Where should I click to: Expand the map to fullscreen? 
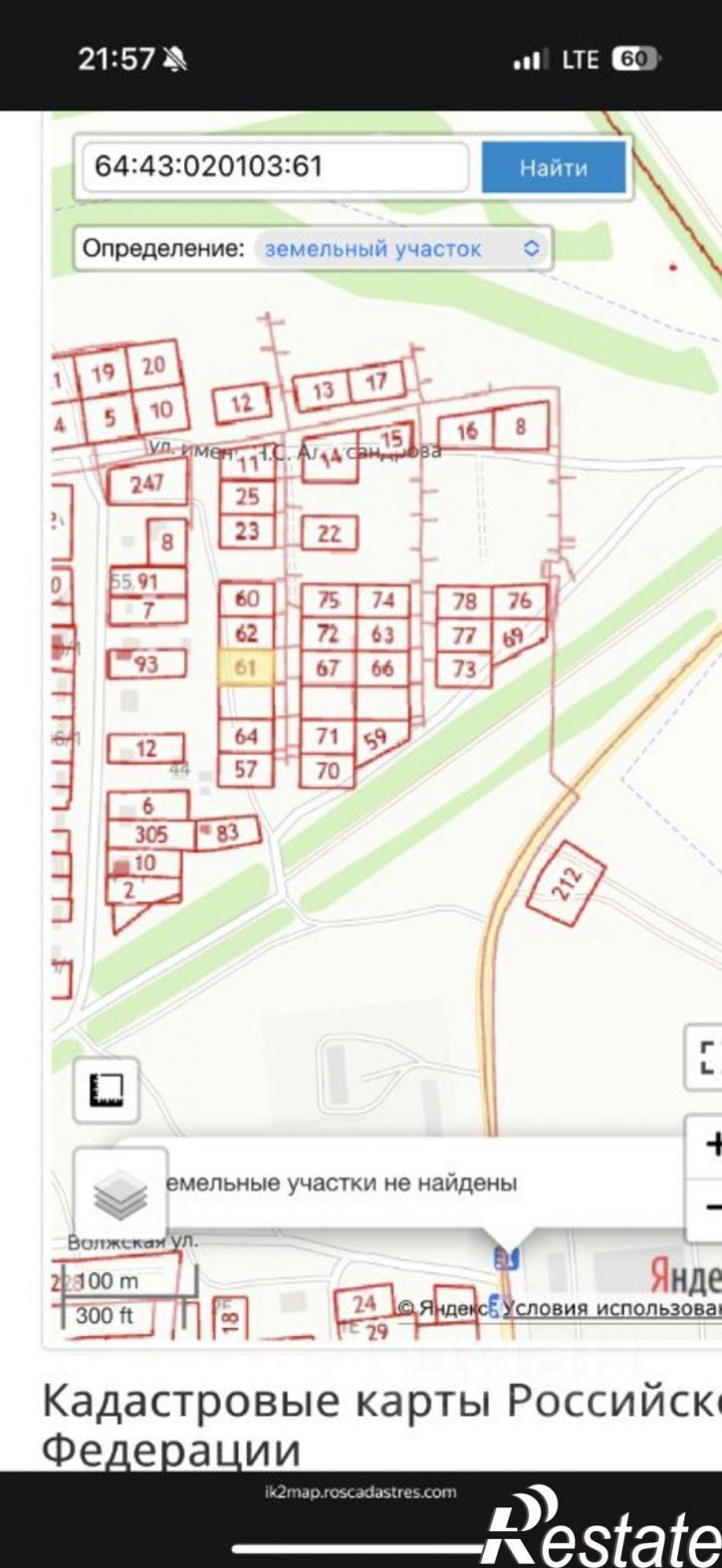pos(707,1057)
